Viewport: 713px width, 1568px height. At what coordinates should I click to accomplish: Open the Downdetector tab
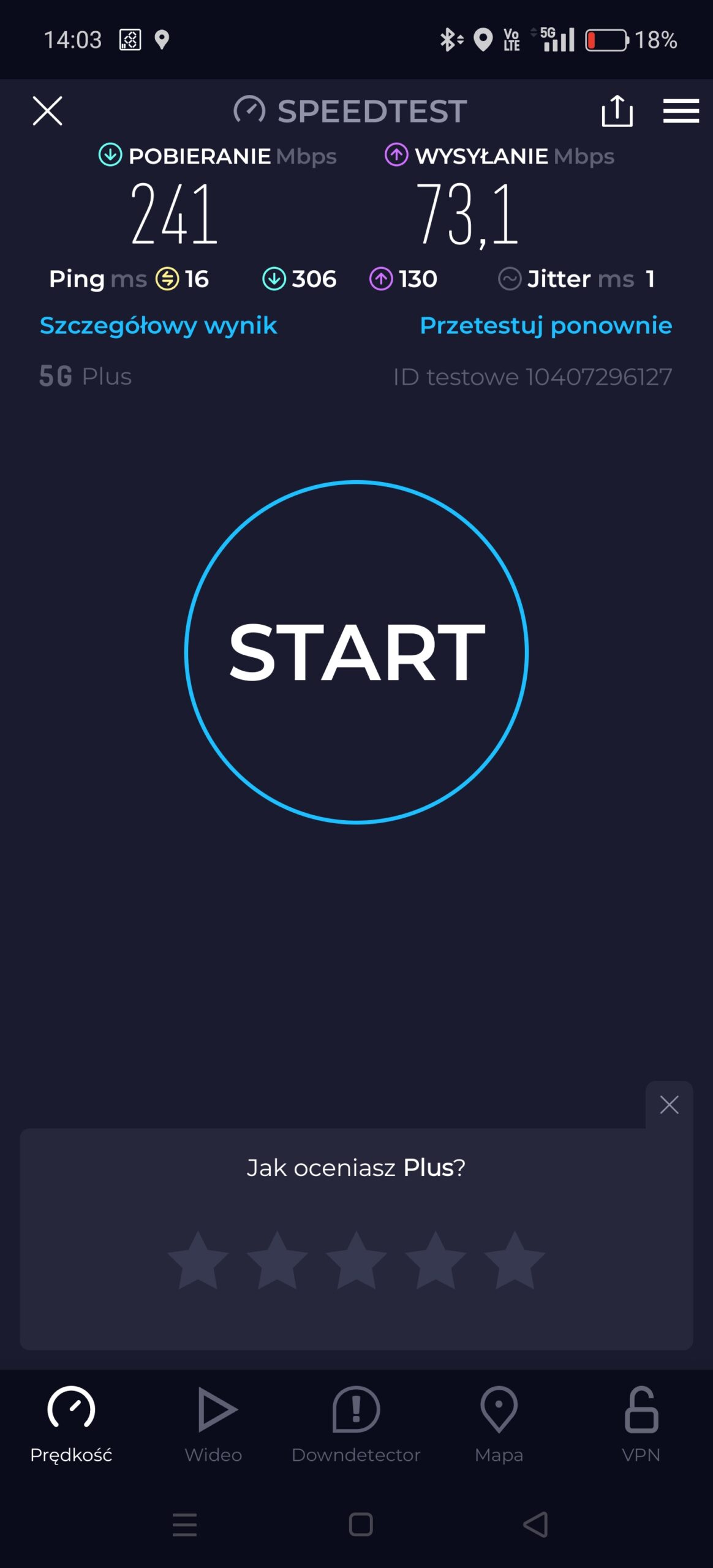(356, 1423)
